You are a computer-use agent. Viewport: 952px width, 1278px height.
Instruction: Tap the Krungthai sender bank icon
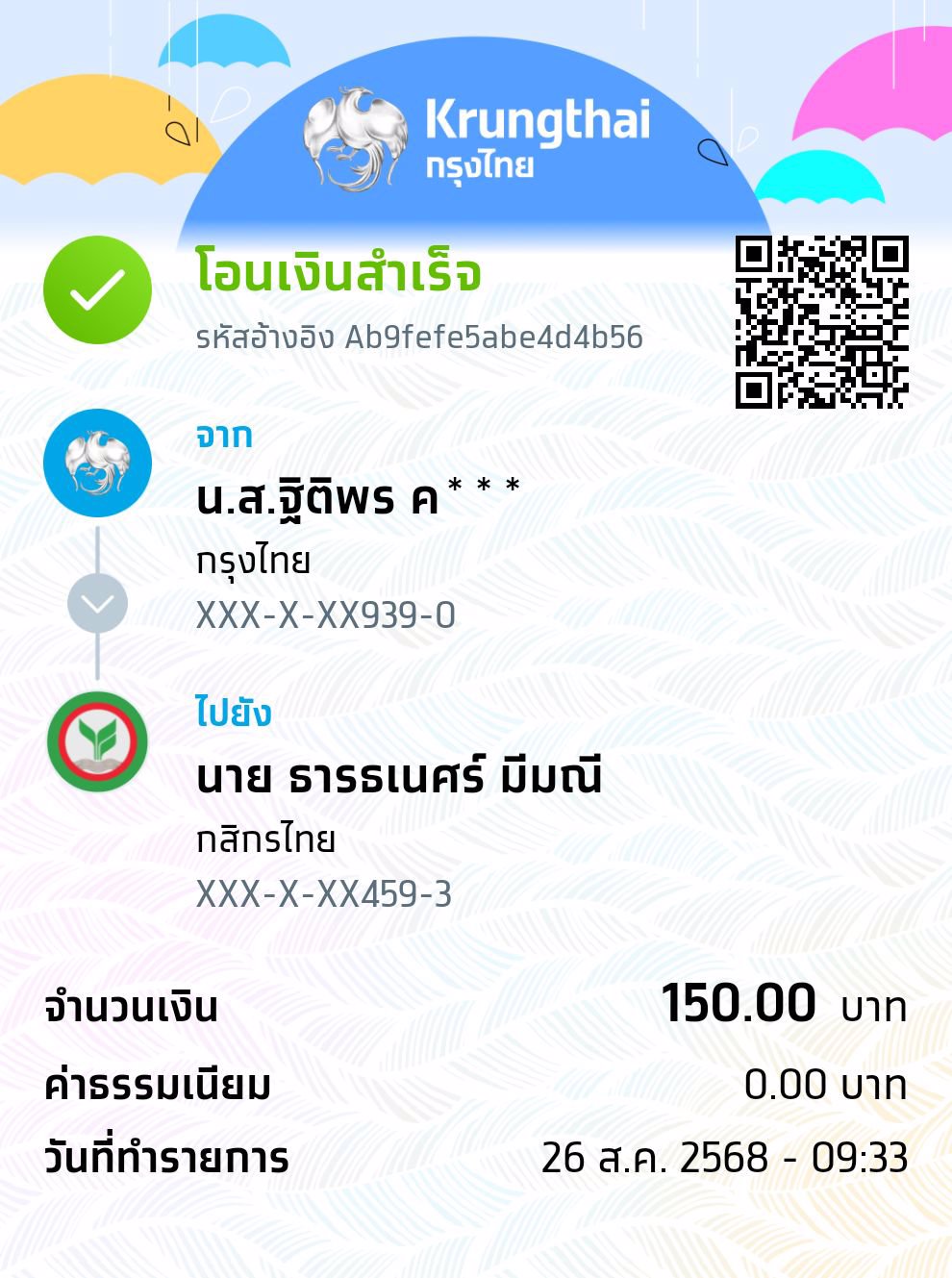(97, 463)
